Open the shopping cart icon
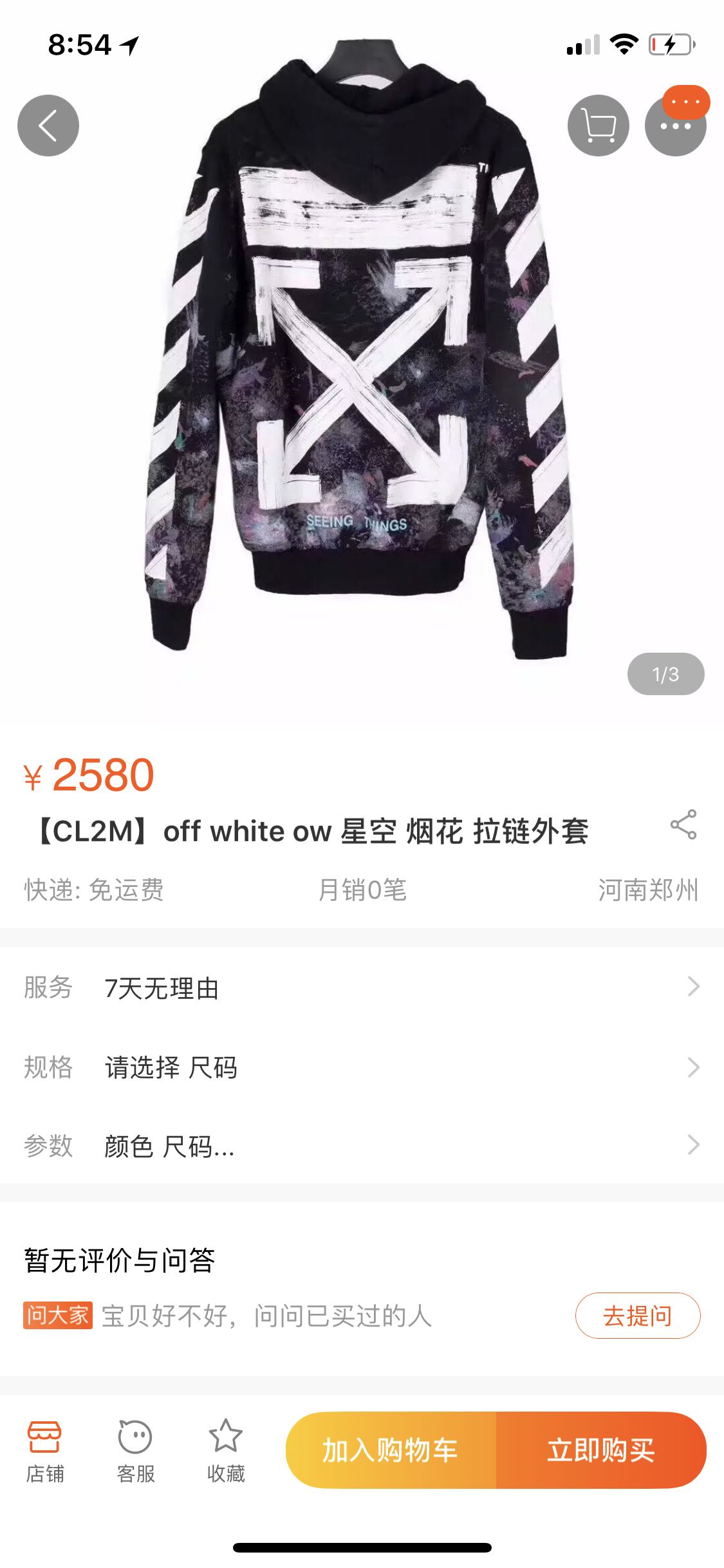This screenshot has width=724, height=1568. [598, 126]
